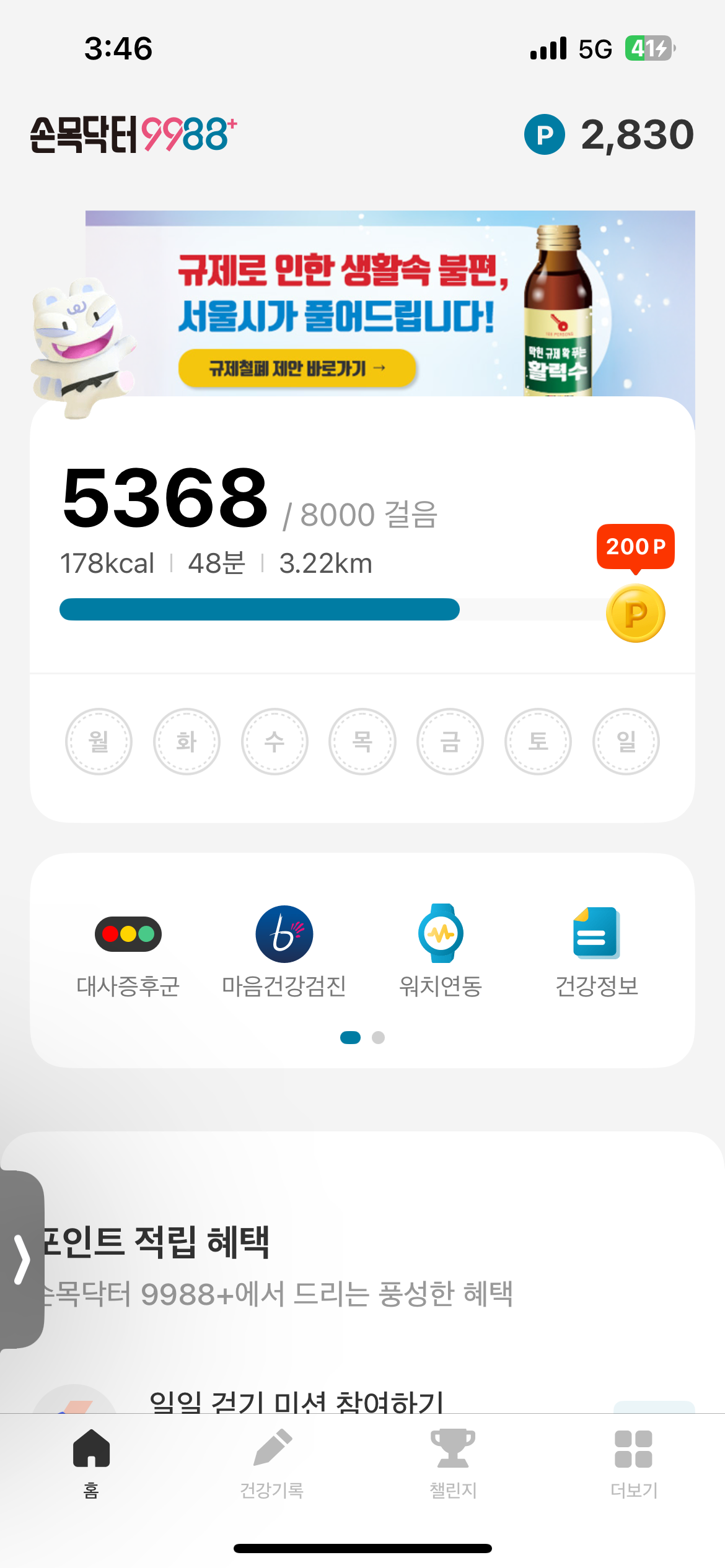The height and width of the screenshot is (1568, 725).
Task: Claim the 200P step reward coin
Action: click(635, 613)
